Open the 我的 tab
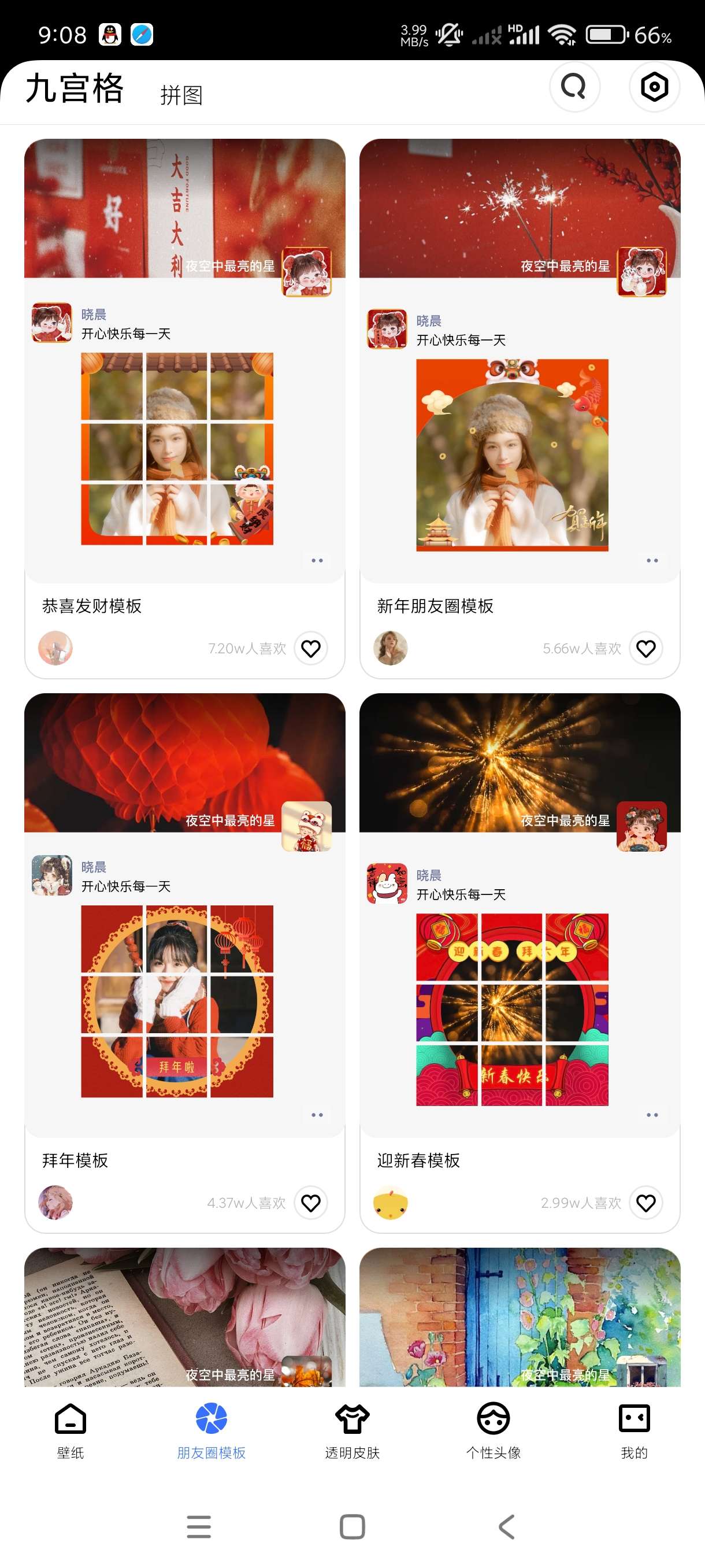The width and height of the screenshot is (705, 1568). [634, 1429]
